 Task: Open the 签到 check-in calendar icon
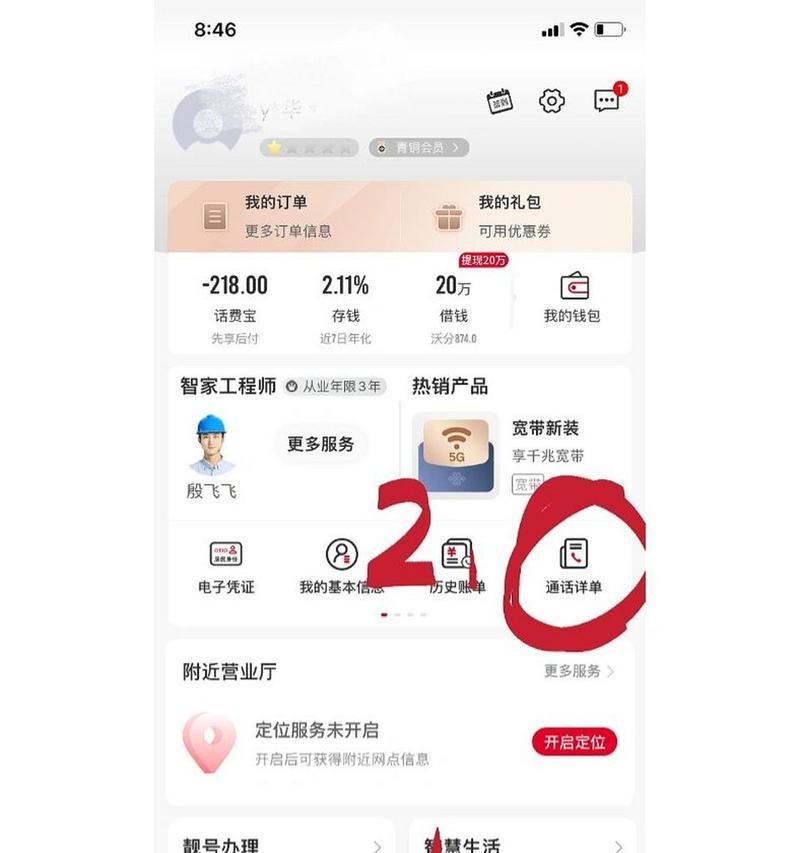[499, 100]
